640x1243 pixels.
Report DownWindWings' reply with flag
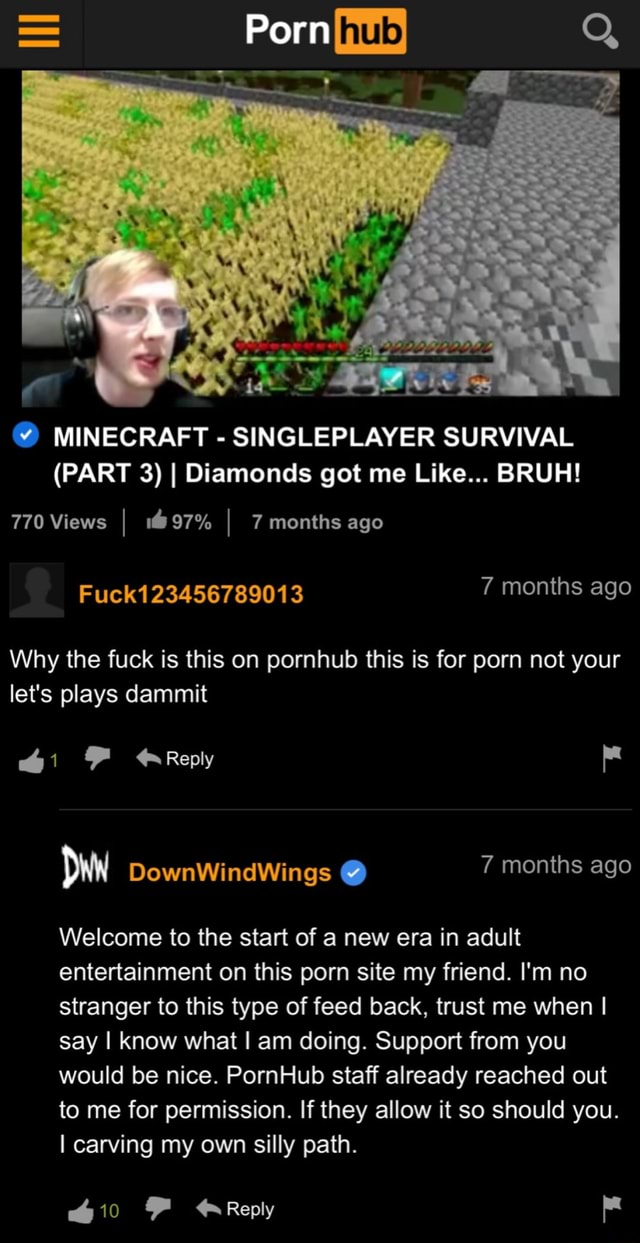pyautogui.click(x=612, y=1210)
